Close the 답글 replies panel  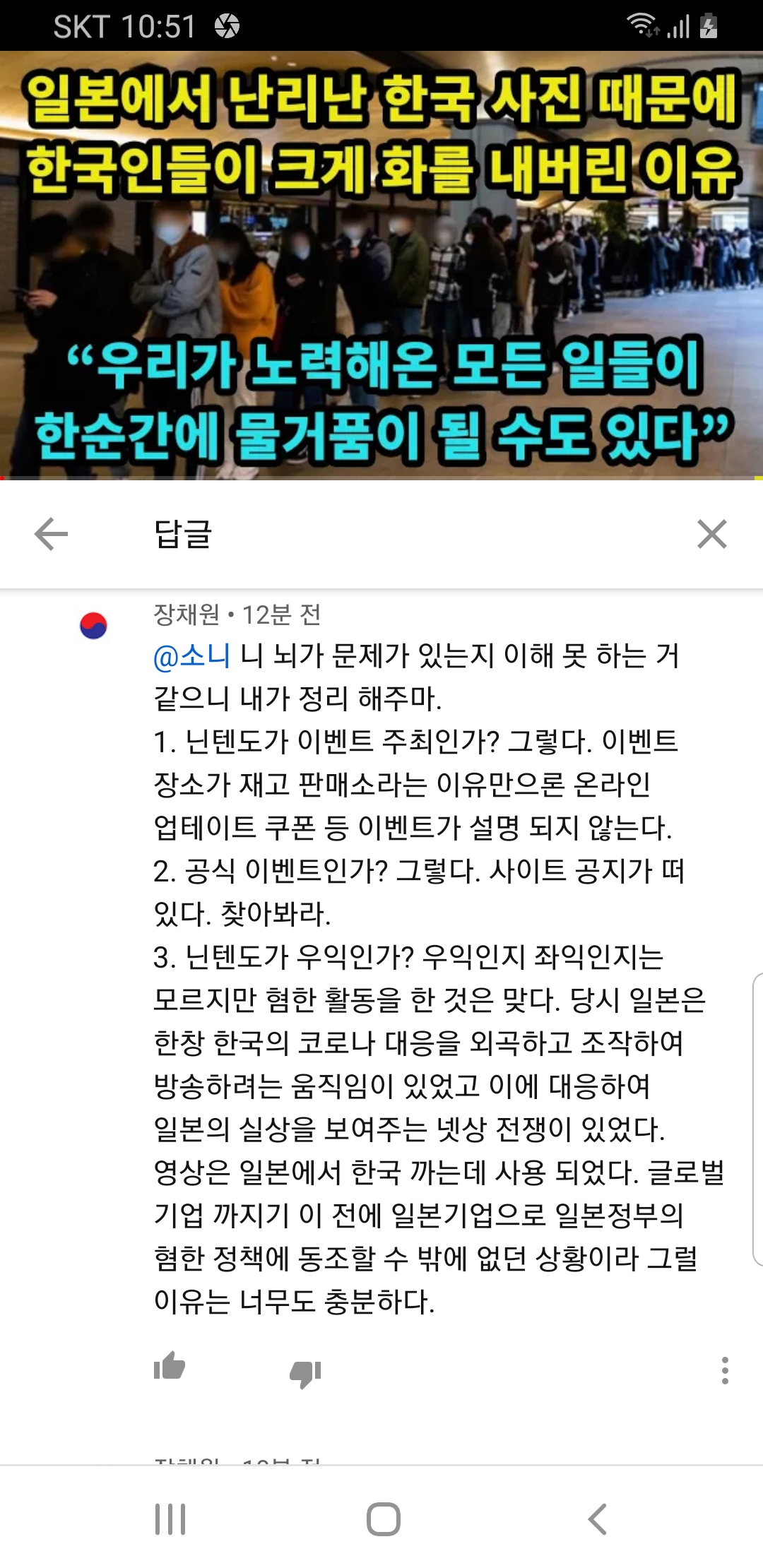711,534
